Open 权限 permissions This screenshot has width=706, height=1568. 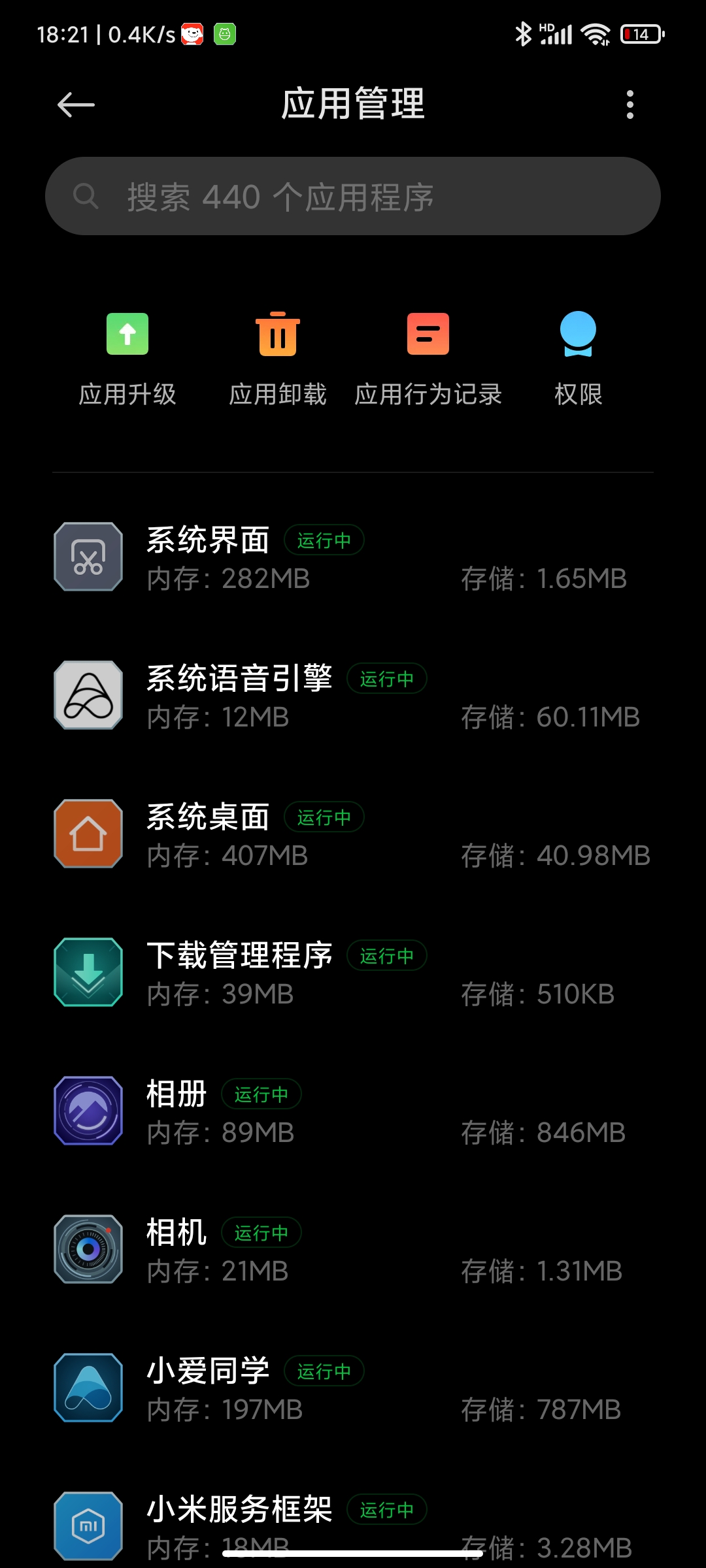click(x=579, y=360)
